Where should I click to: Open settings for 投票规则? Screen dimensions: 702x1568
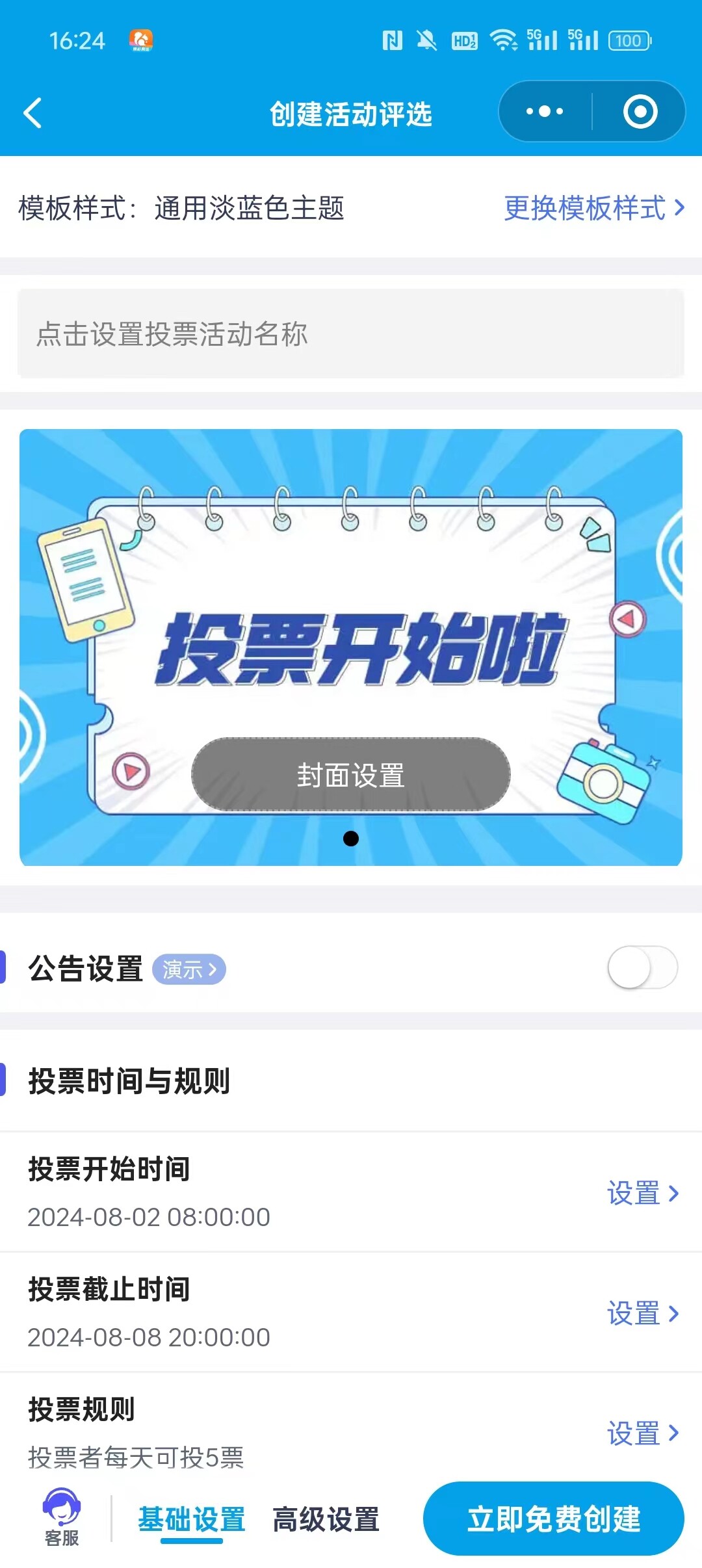click(x=642, y=1433)
